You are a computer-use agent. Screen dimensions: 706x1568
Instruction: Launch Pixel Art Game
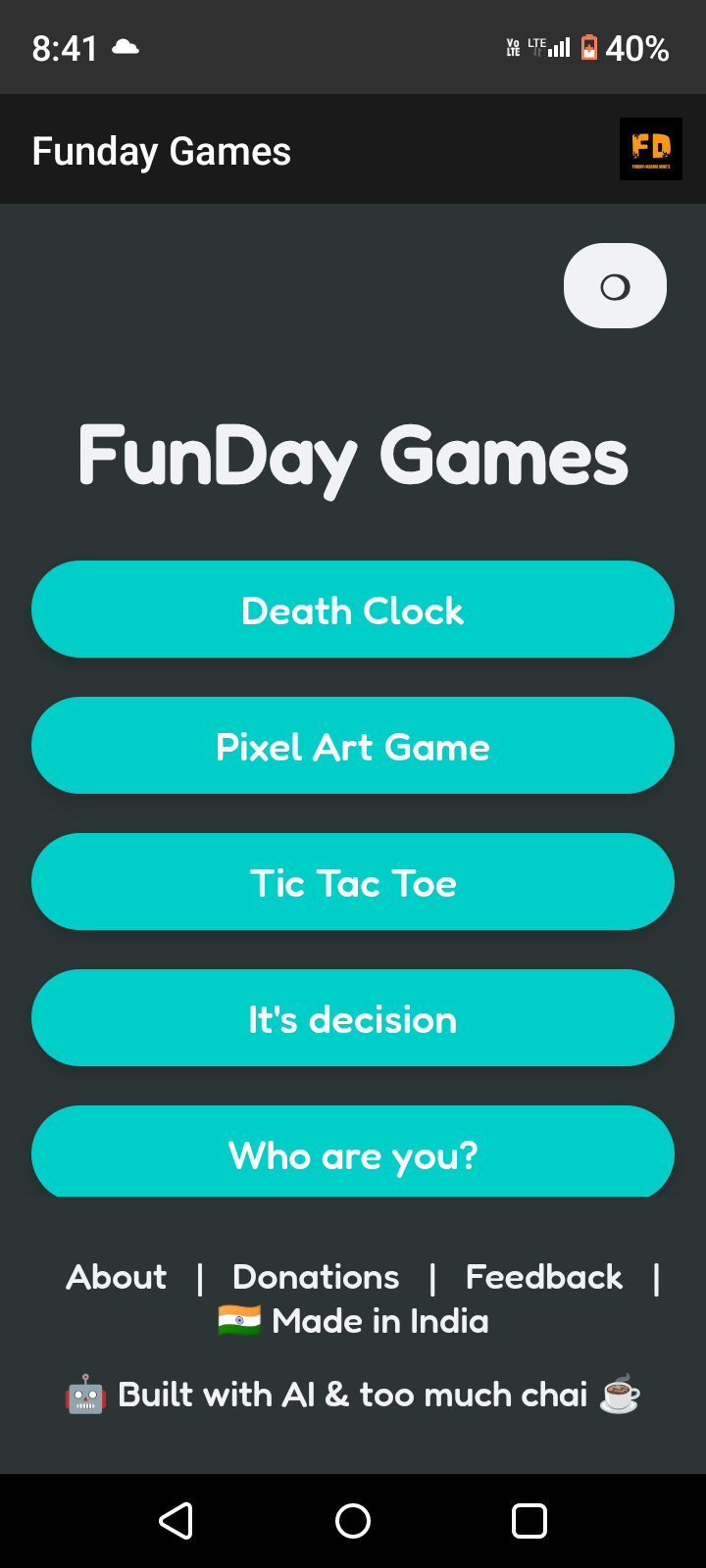coord(353,746)
